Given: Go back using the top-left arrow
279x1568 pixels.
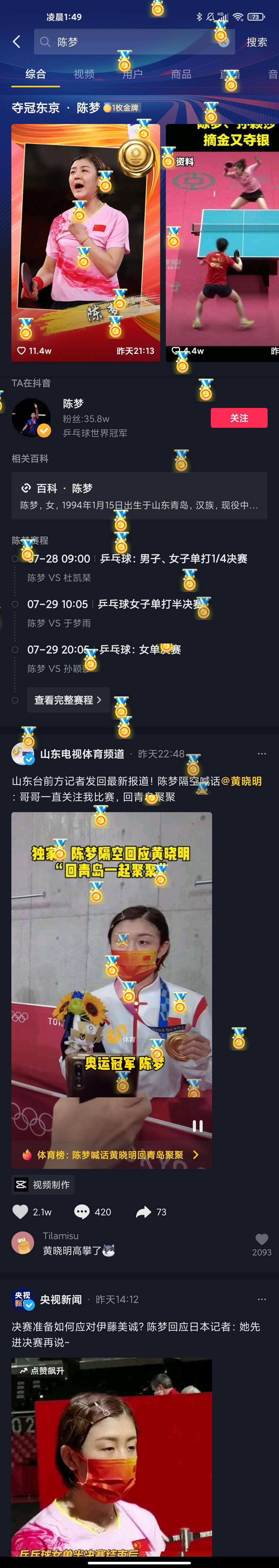Looking at the screenshot, I should click(17, 41).
